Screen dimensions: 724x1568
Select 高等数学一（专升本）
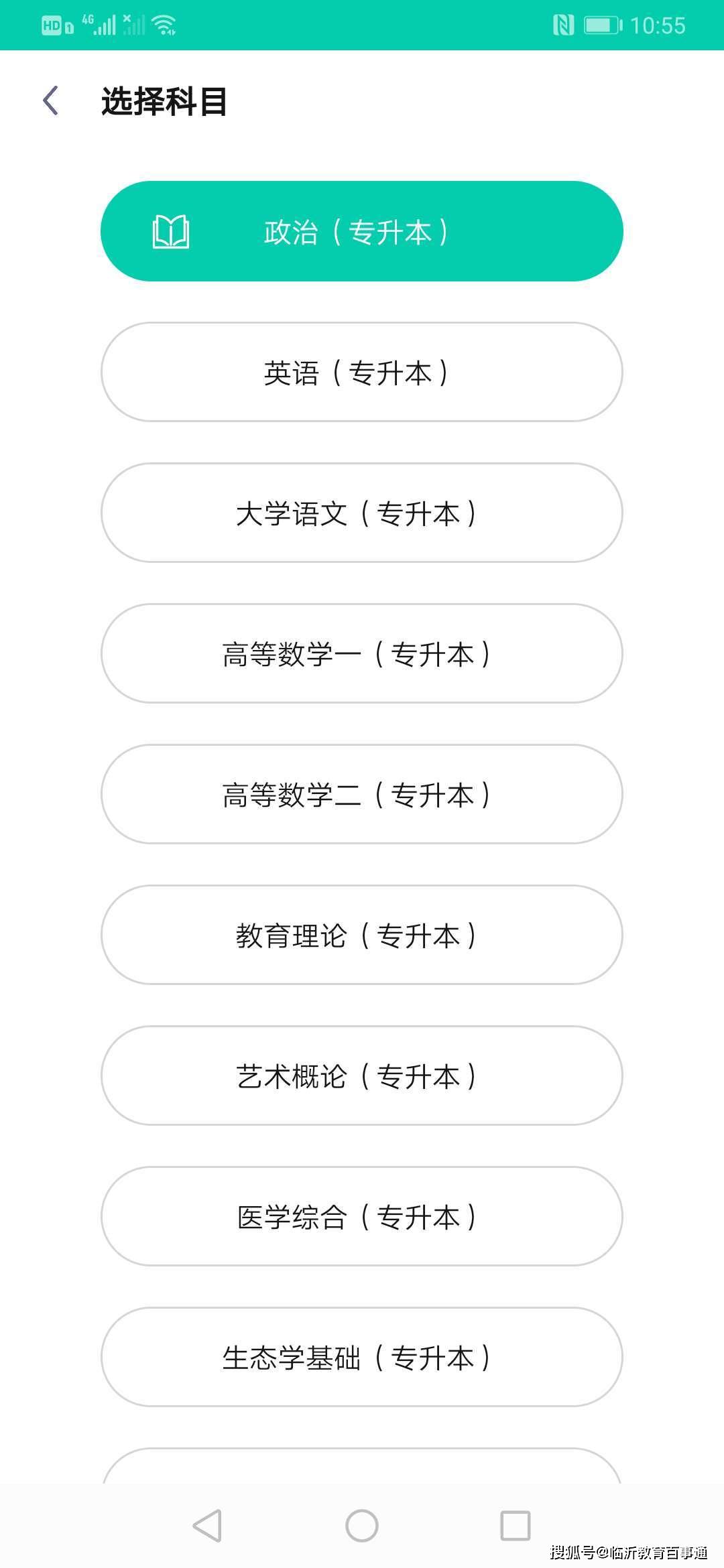362,653
